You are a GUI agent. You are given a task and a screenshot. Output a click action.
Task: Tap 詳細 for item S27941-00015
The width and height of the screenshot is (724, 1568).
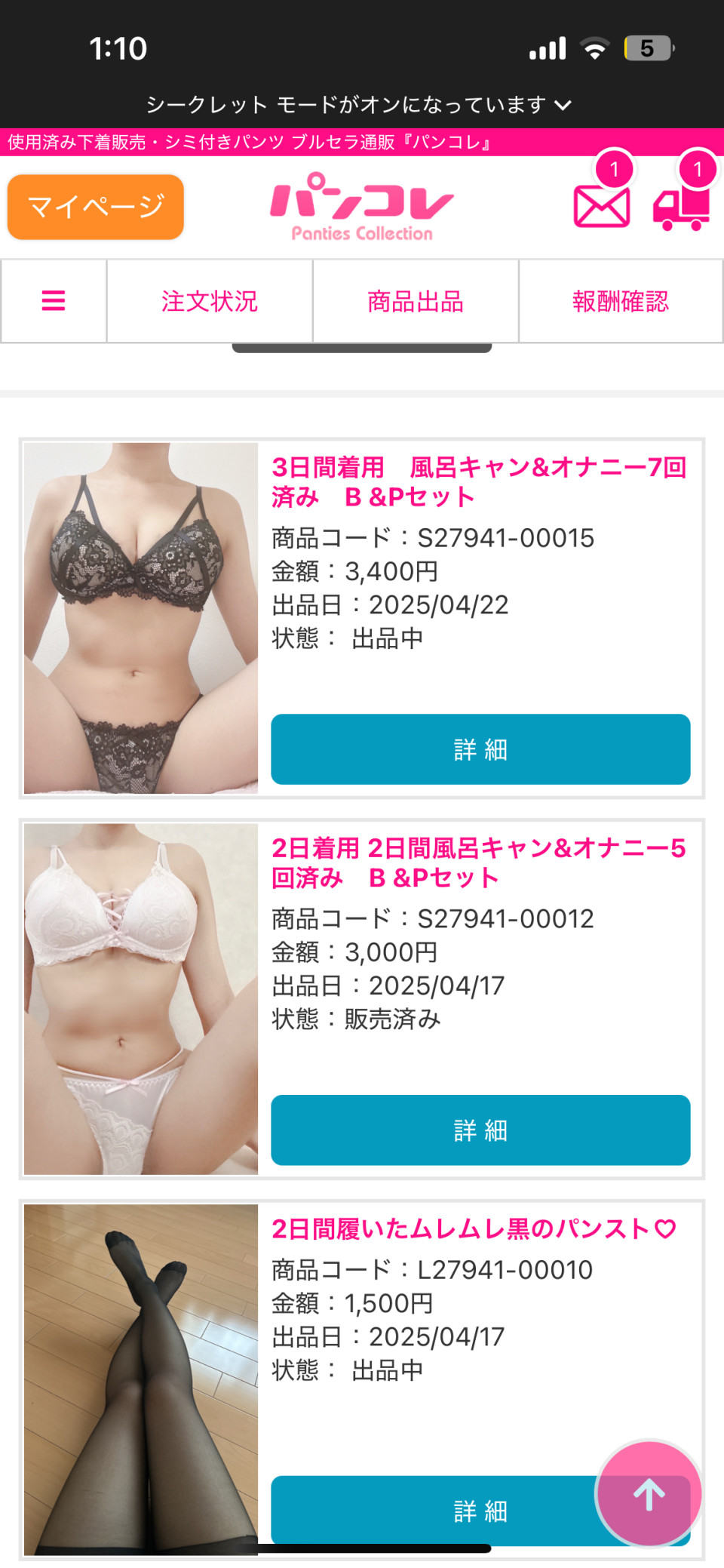click(480, 749)
